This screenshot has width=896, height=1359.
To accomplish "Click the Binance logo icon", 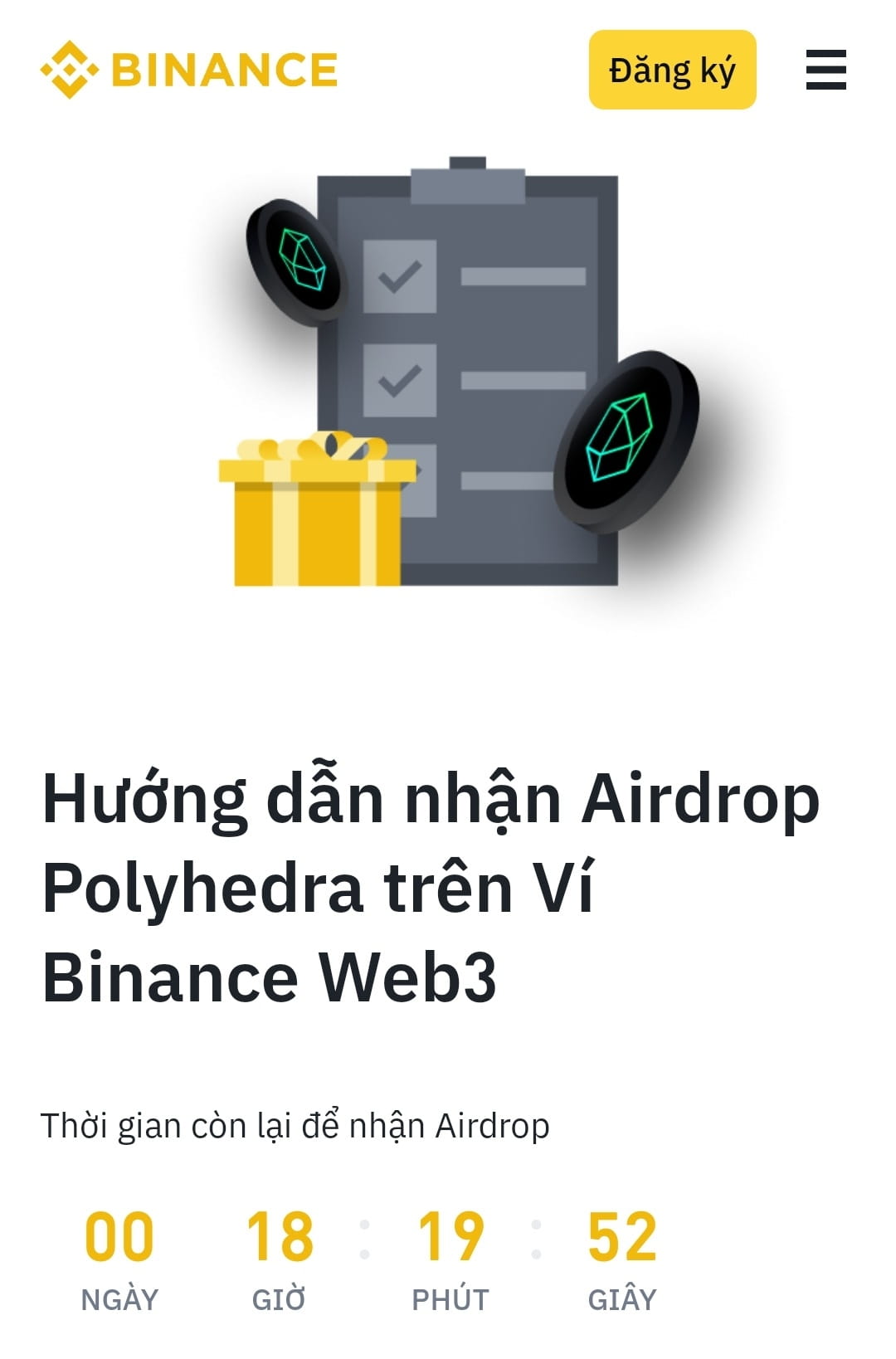I will tap(71, 71).
